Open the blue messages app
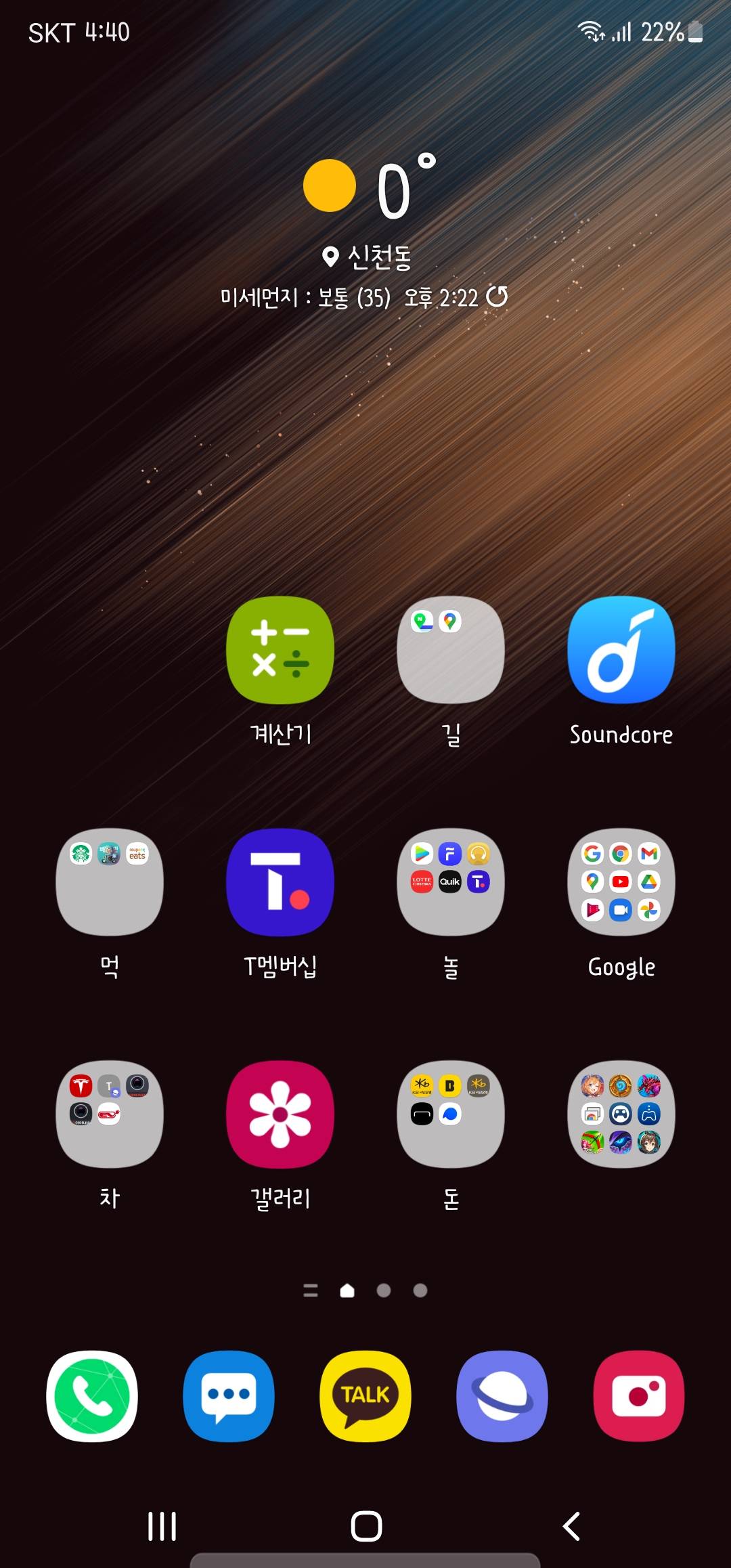The height and width of the screenshot is (1568, 731). click(229, 1396)
